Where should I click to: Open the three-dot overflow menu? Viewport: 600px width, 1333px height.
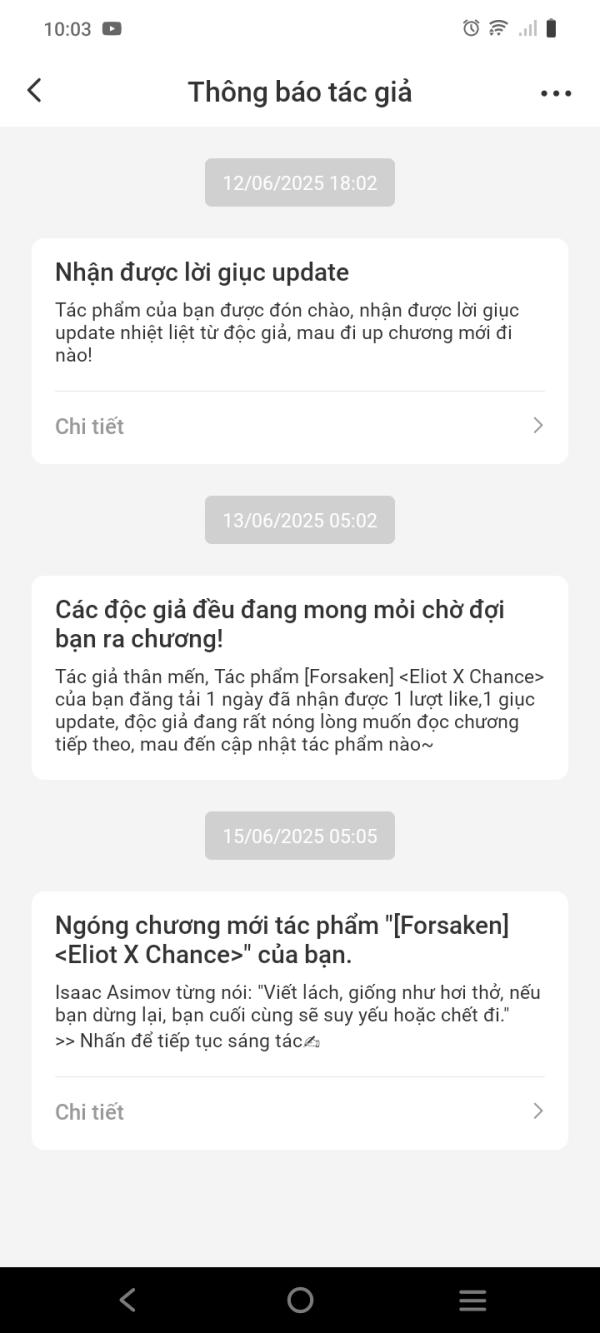[556, 93]
